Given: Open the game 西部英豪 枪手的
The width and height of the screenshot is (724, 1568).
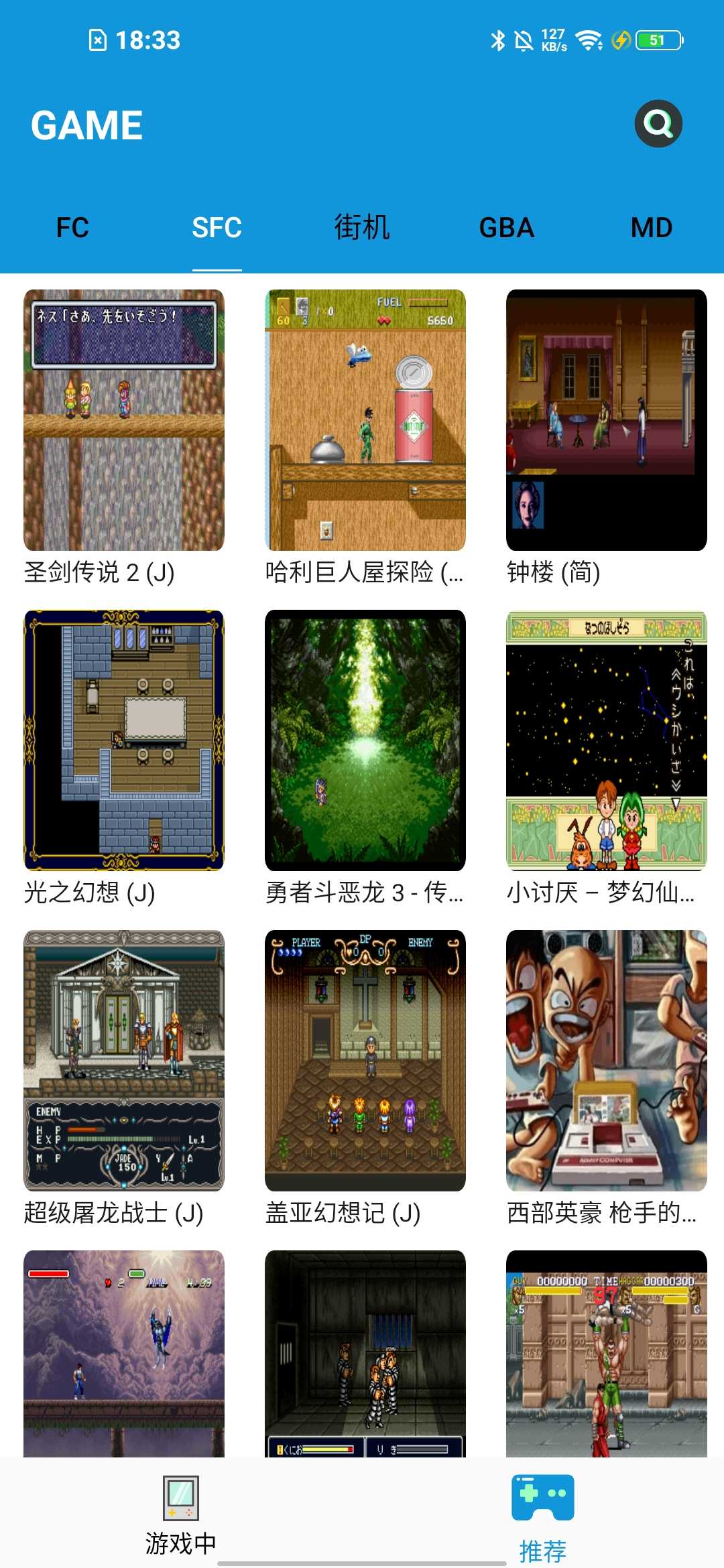Looking at the screenshot, I should click(x=607, y=1061).
